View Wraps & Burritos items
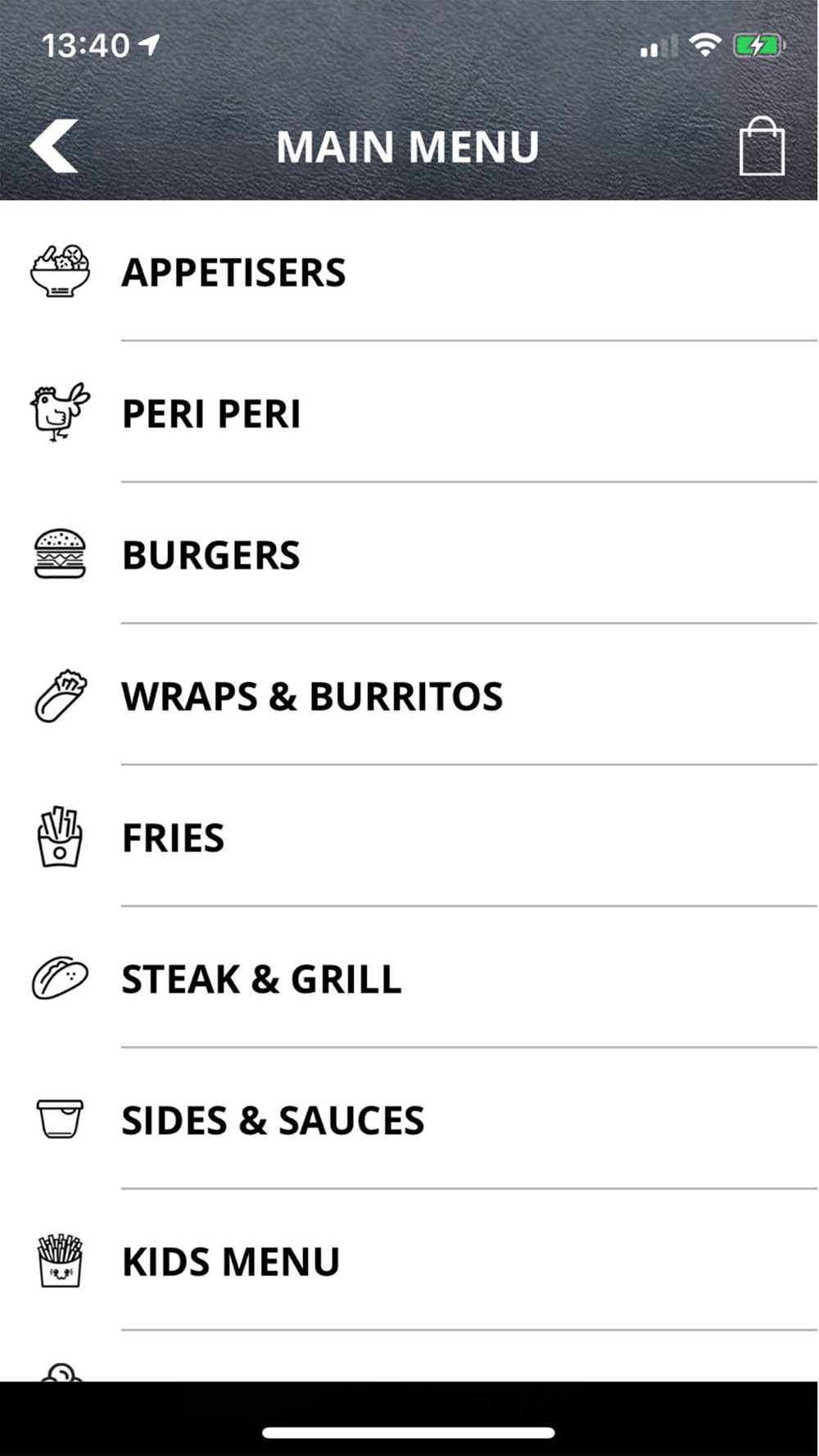 [x=312, y=697]
